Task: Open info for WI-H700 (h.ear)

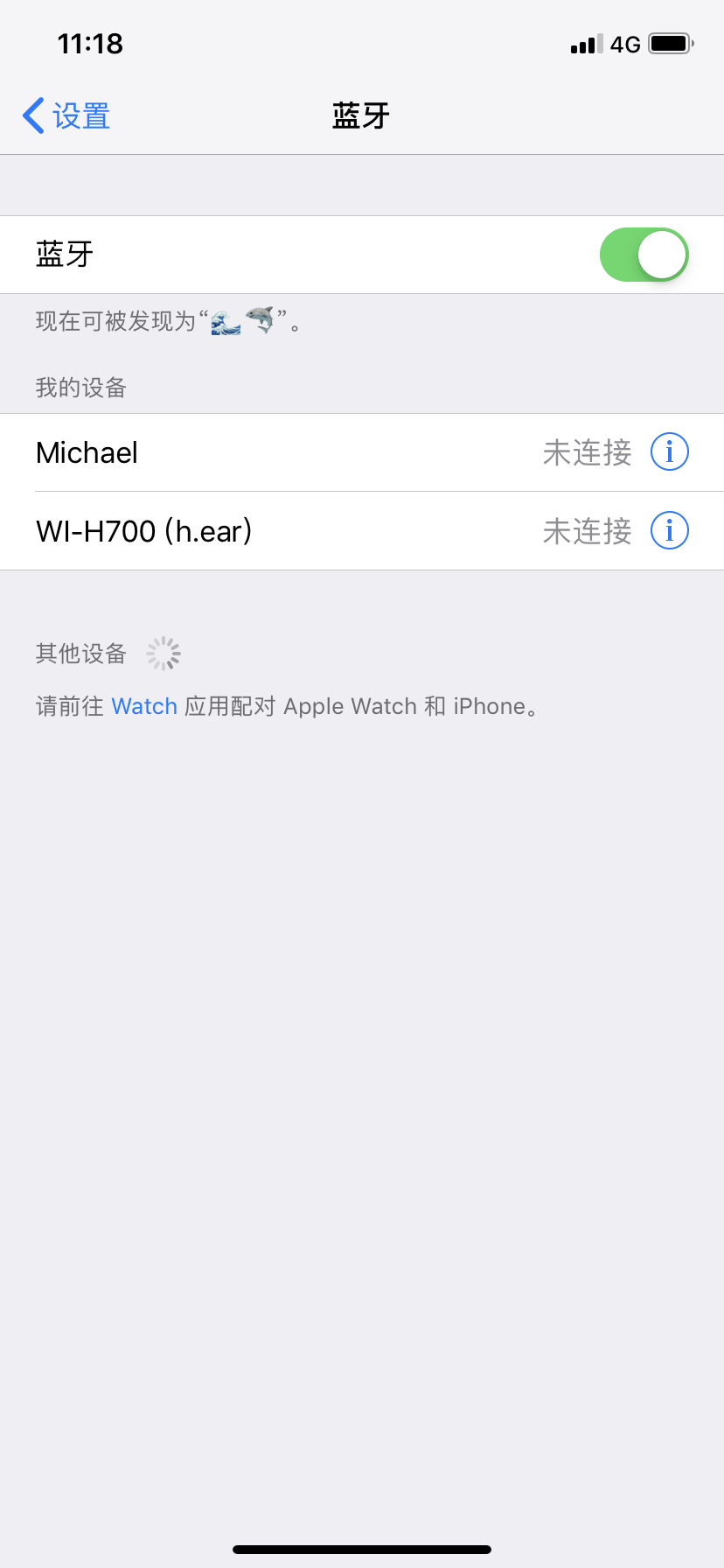Action: point(670,531)
